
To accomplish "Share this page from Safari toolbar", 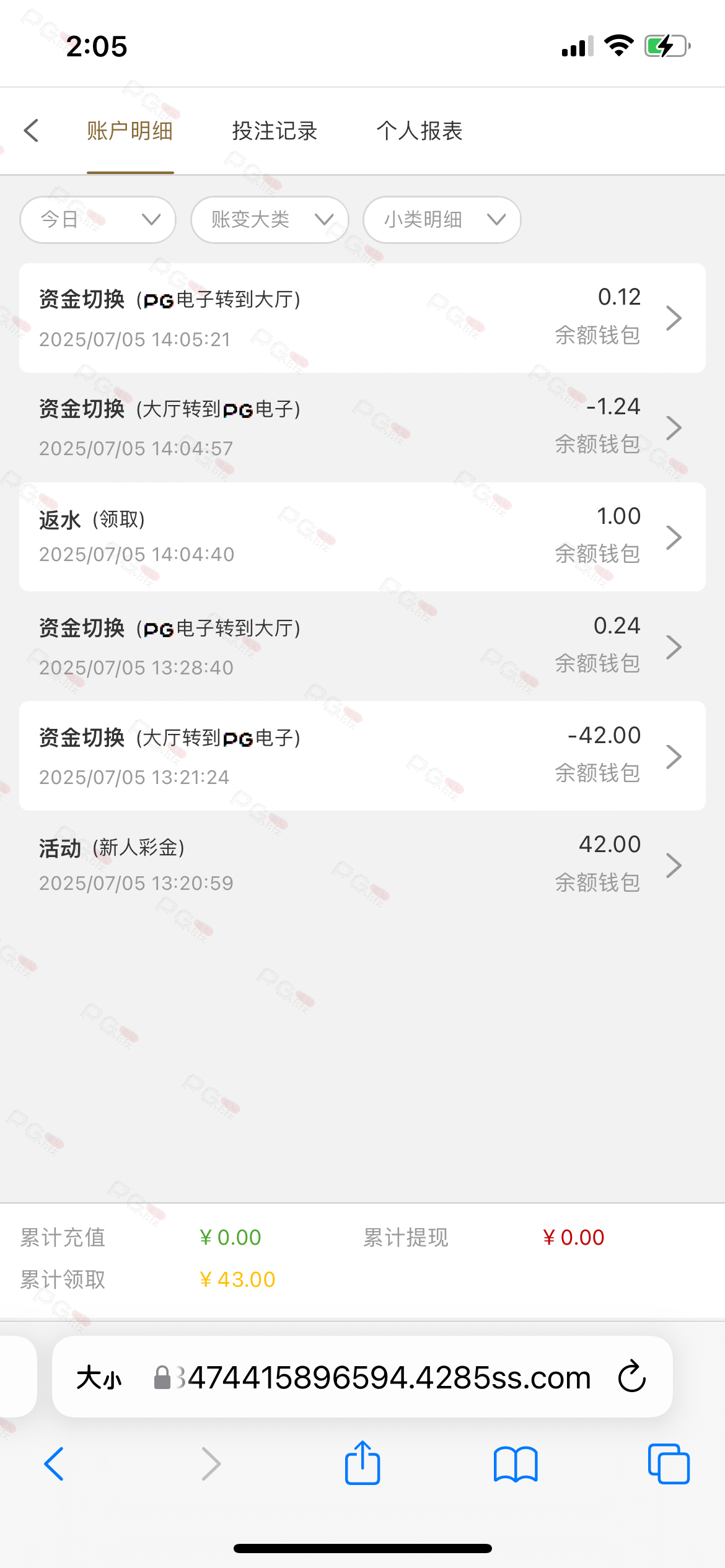I will [362, 1463].
